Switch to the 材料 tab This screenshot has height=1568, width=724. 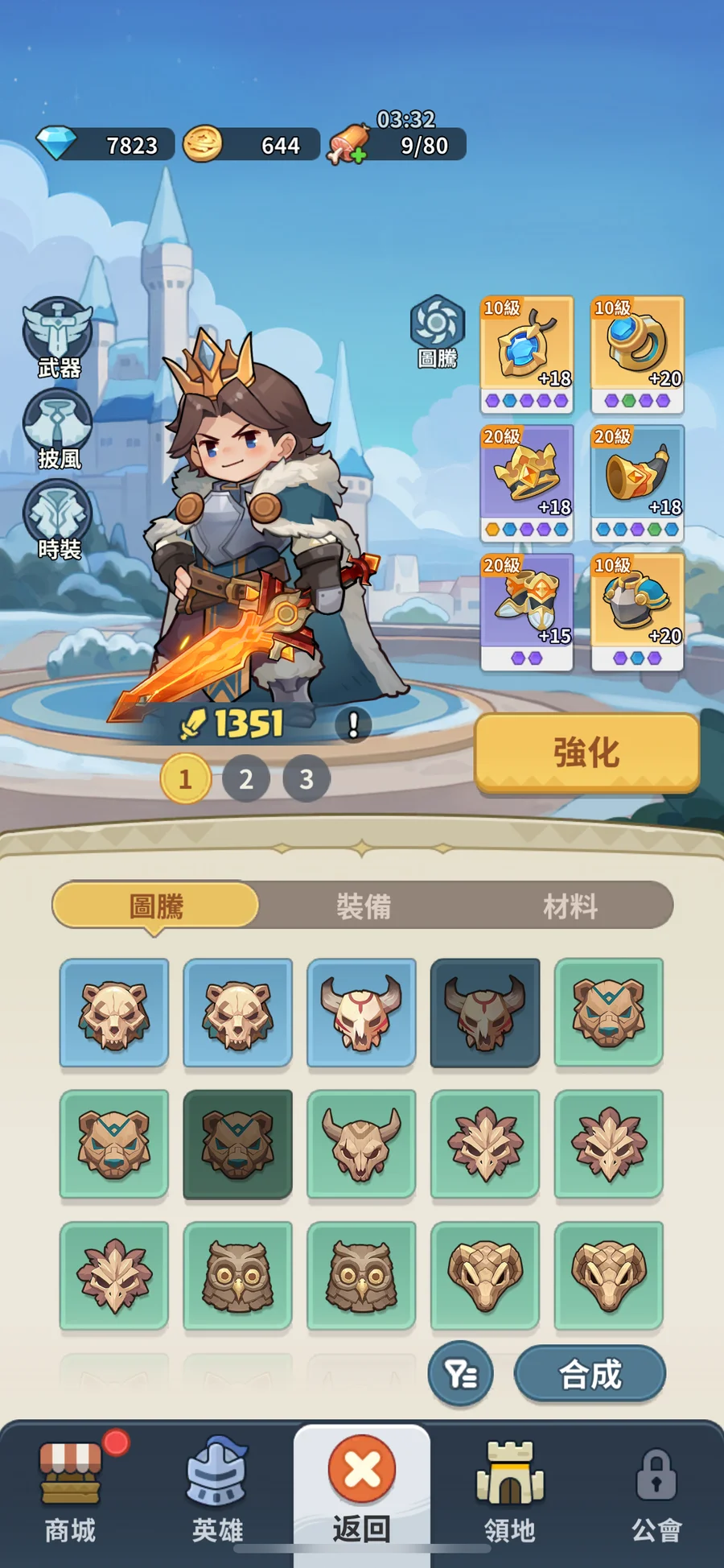point(570,906)
